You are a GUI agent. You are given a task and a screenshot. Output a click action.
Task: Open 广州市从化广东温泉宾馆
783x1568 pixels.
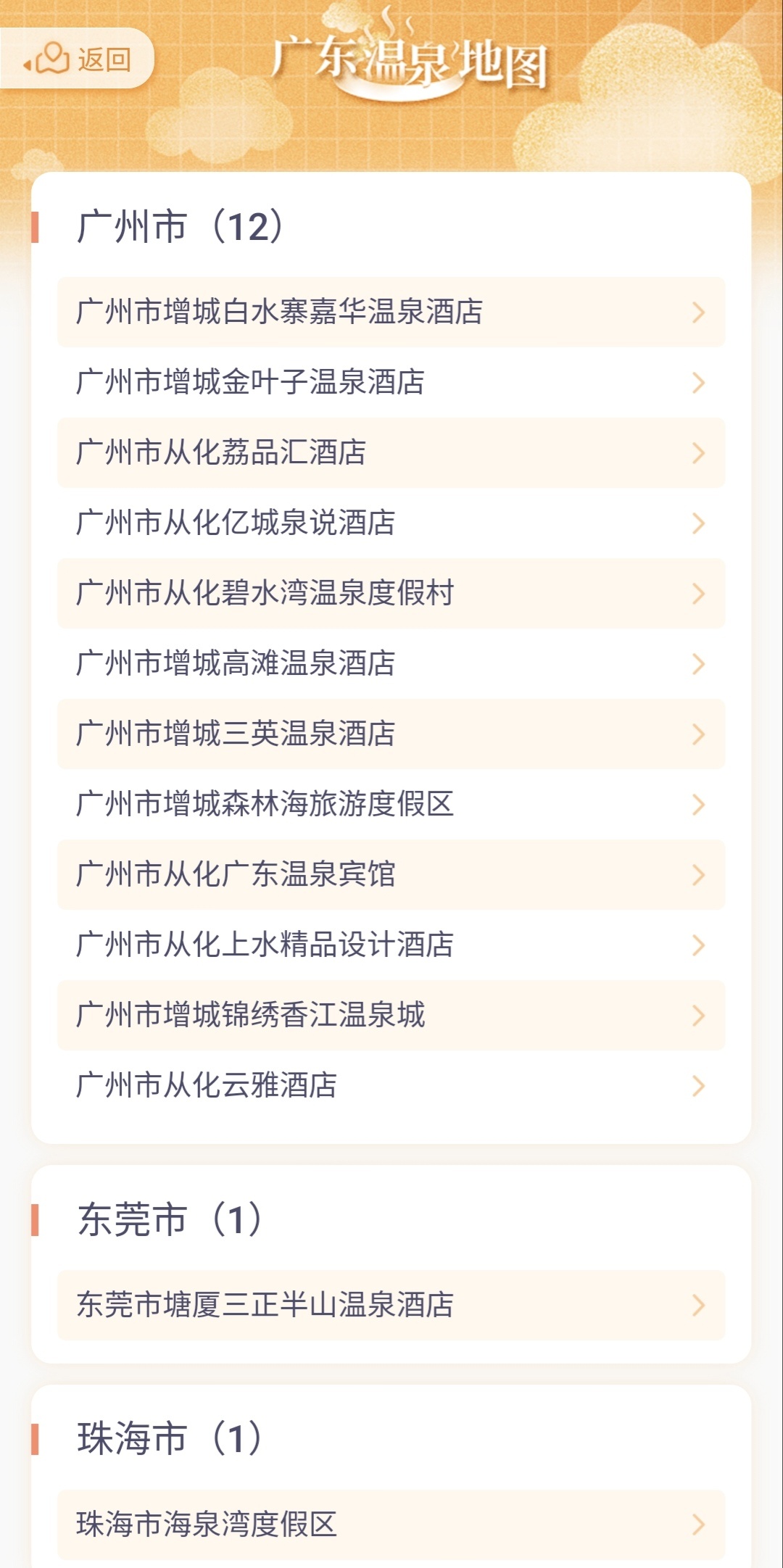391,874
